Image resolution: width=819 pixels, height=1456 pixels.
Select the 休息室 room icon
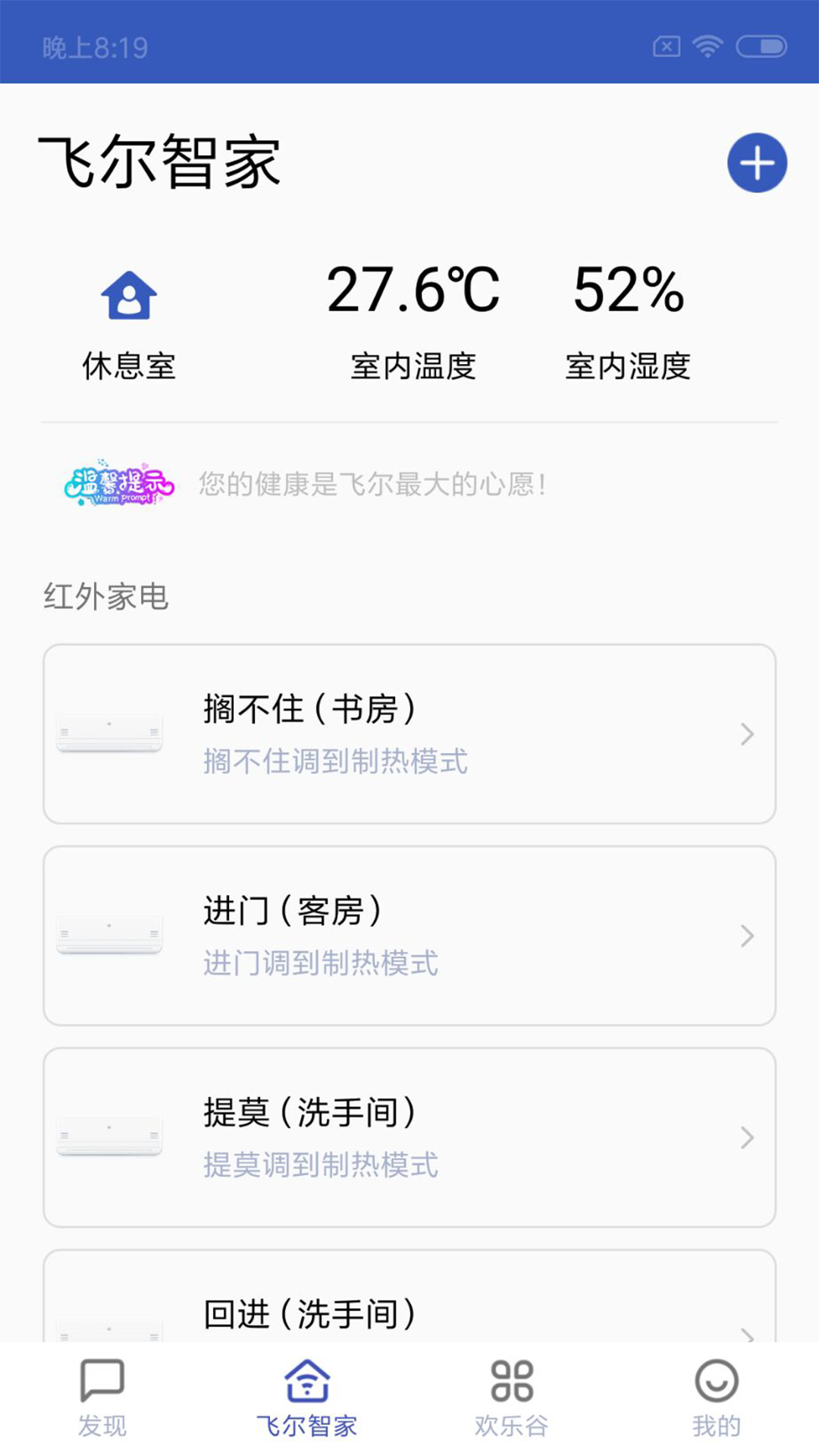point(129,296)
